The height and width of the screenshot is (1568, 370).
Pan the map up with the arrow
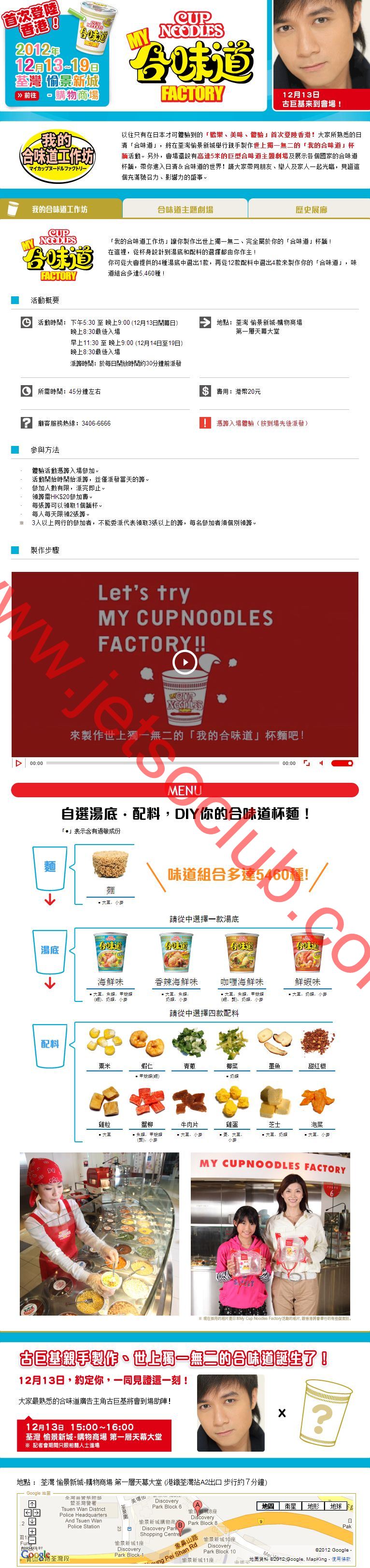point(32,1505)
